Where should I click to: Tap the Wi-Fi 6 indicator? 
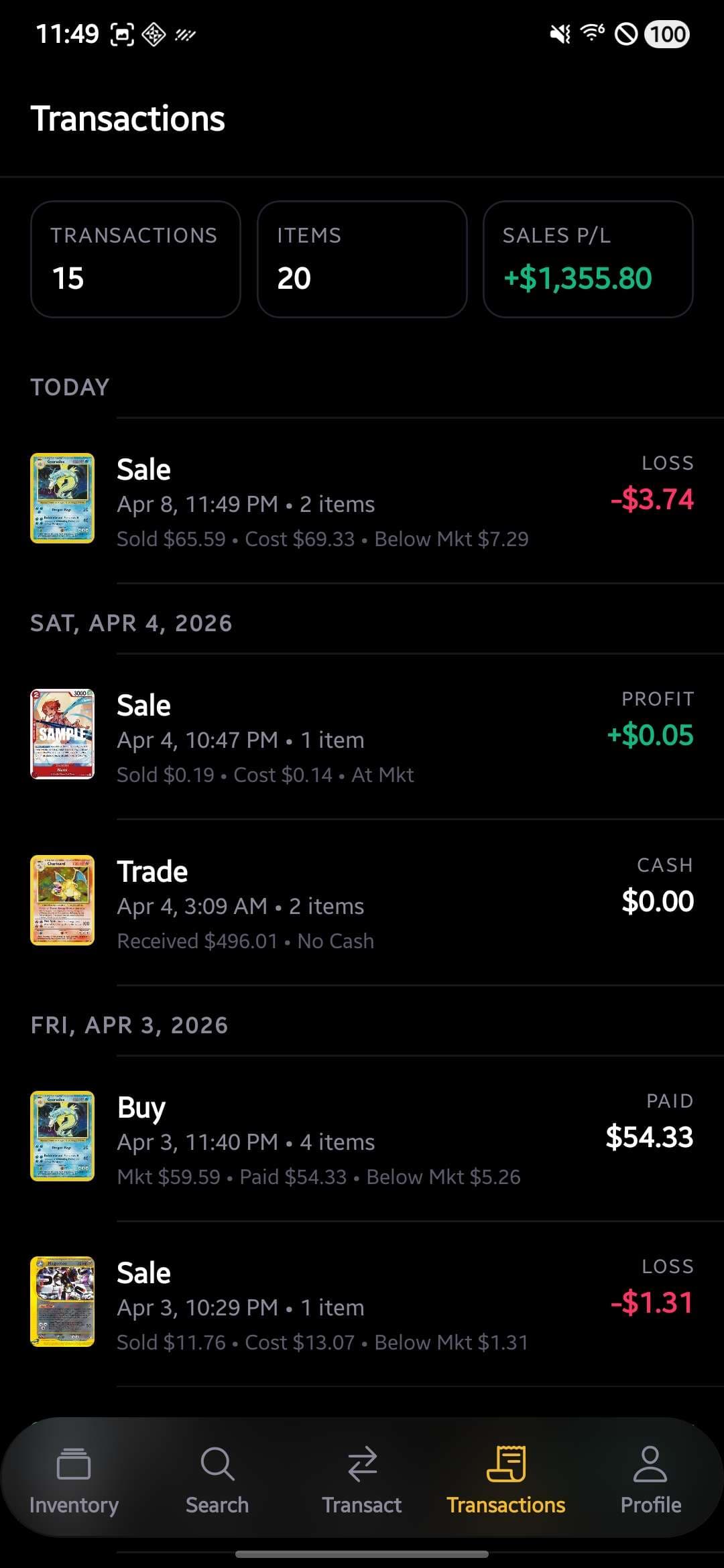click(x=591, y=34)
